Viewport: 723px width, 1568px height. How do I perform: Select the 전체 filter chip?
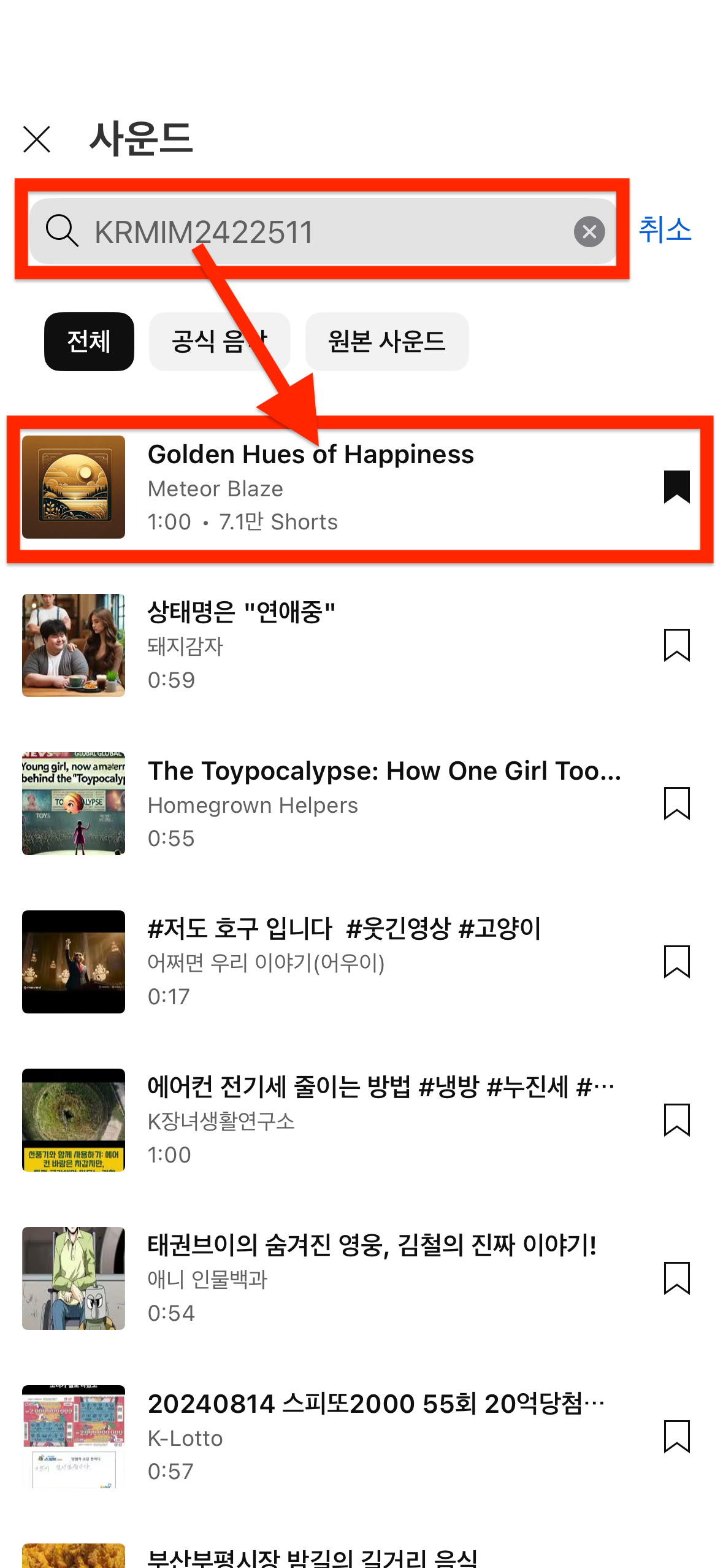click(88, 342)
